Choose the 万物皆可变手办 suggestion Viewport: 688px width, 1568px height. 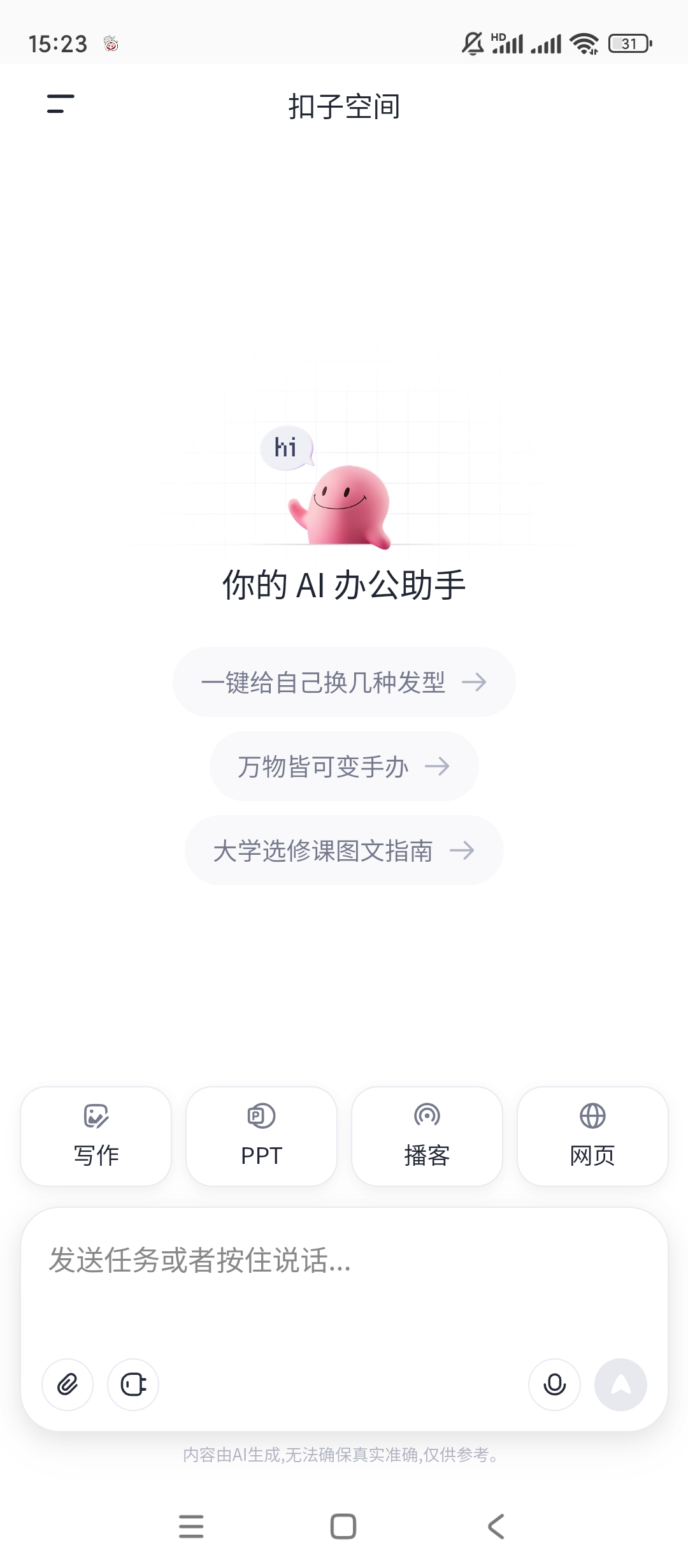pos(343,766)
